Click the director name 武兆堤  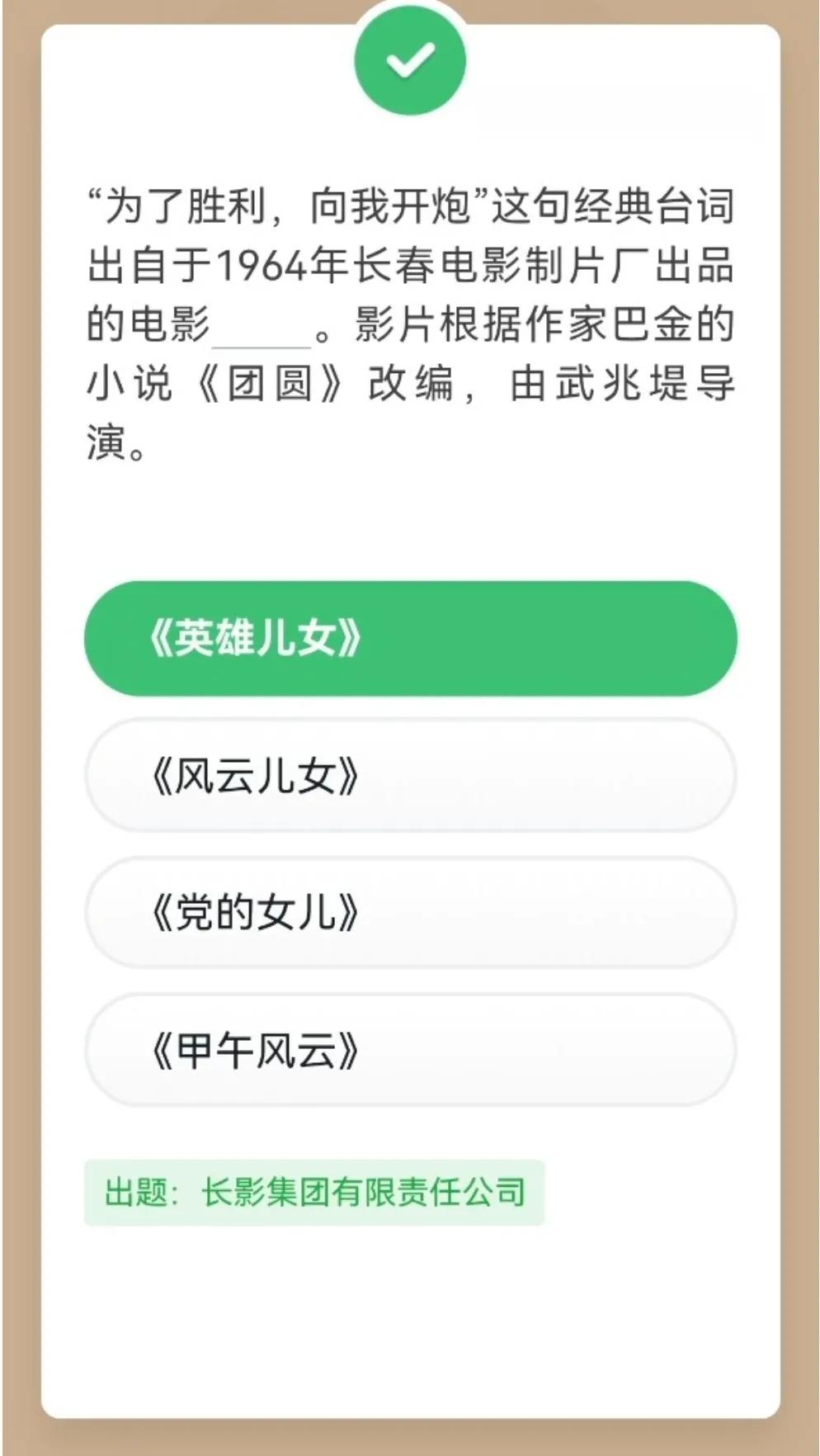tap(635, 382)
